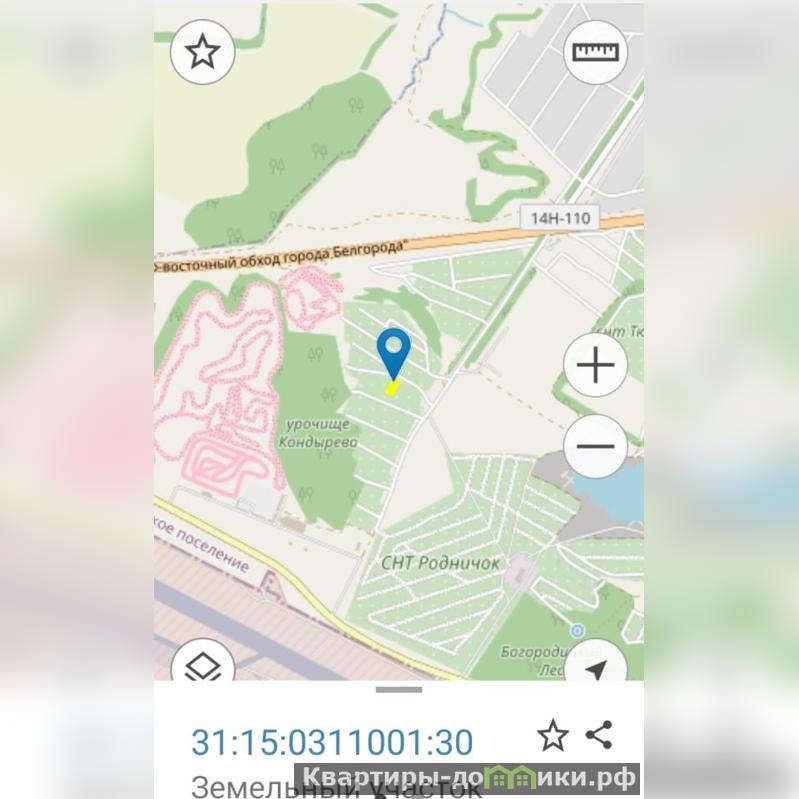Tap the blue pin marking the parcel
The image size is (799, 799).
(x=394, y=351)
